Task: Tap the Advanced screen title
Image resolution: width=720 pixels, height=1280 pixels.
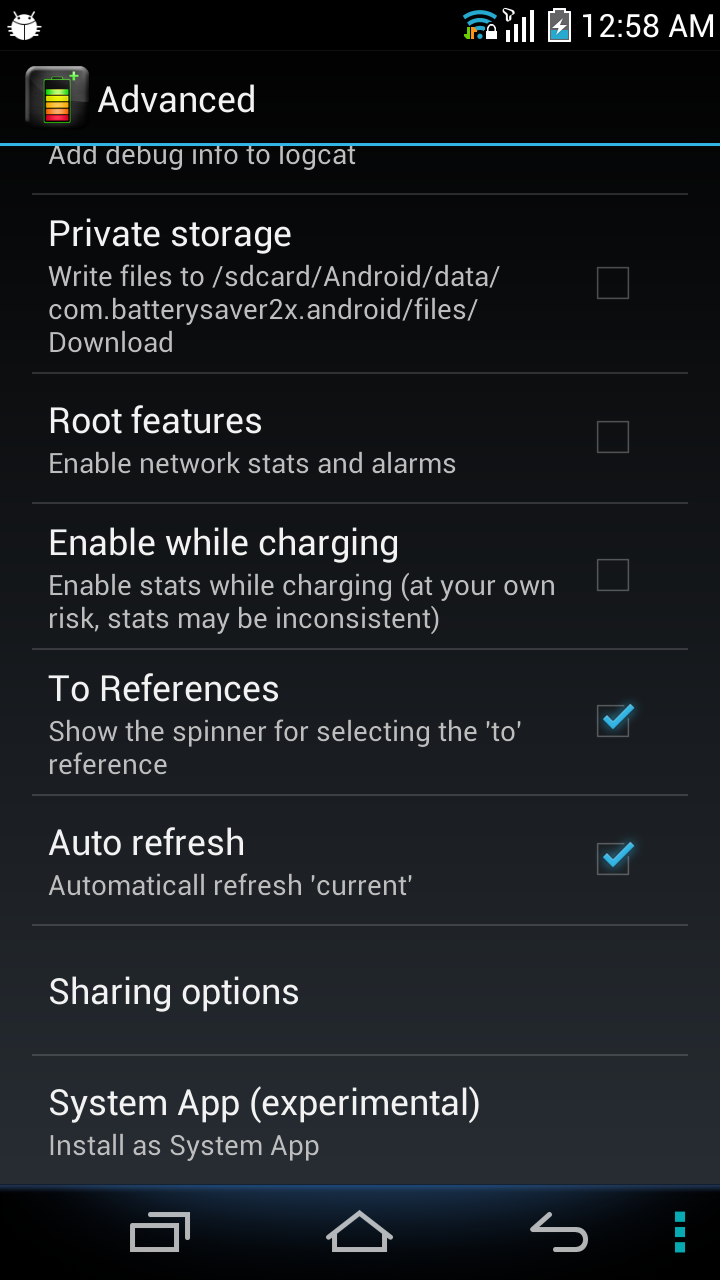Action: tap(176, 99)
